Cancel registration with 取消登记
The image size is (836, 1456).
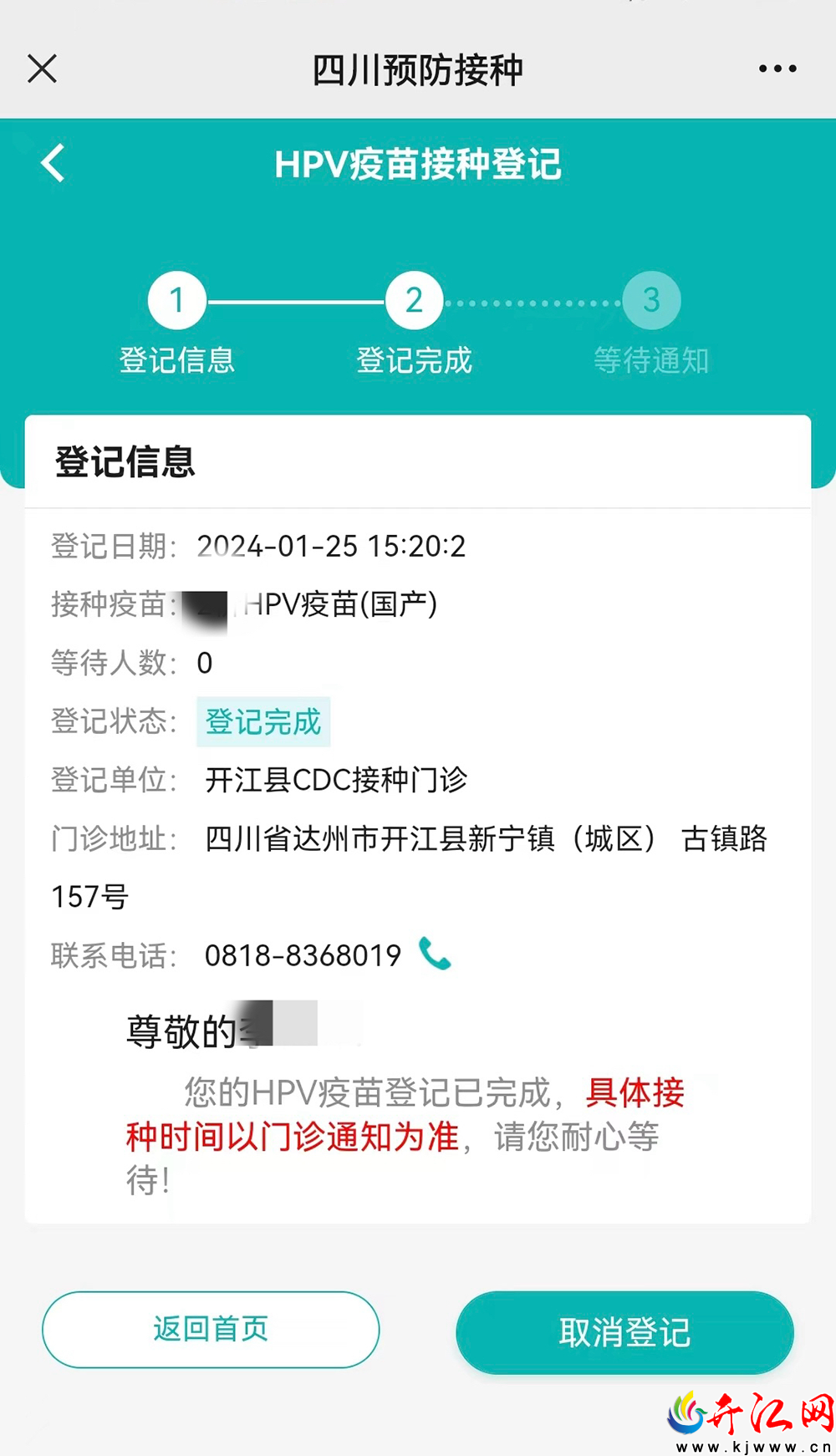[624, 1331]
